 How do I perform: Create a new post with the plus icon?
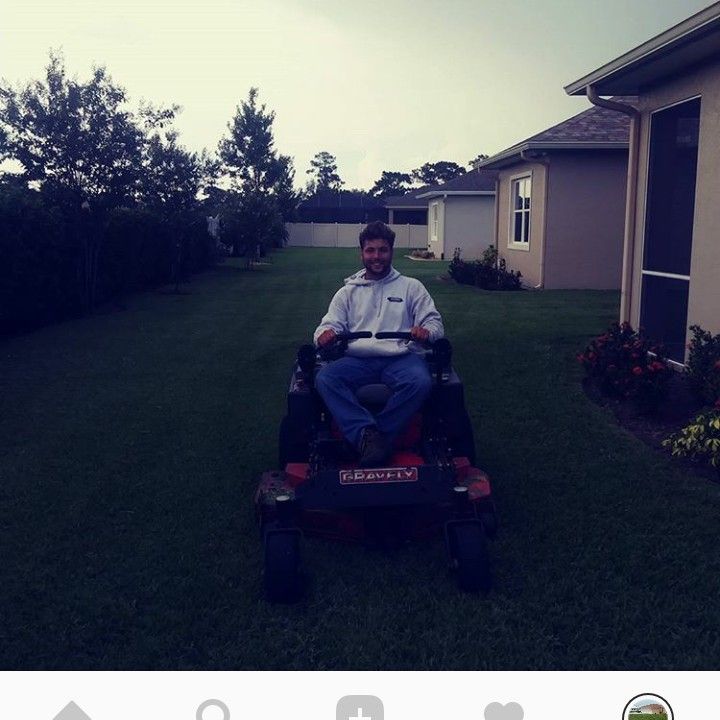point(360,709)
